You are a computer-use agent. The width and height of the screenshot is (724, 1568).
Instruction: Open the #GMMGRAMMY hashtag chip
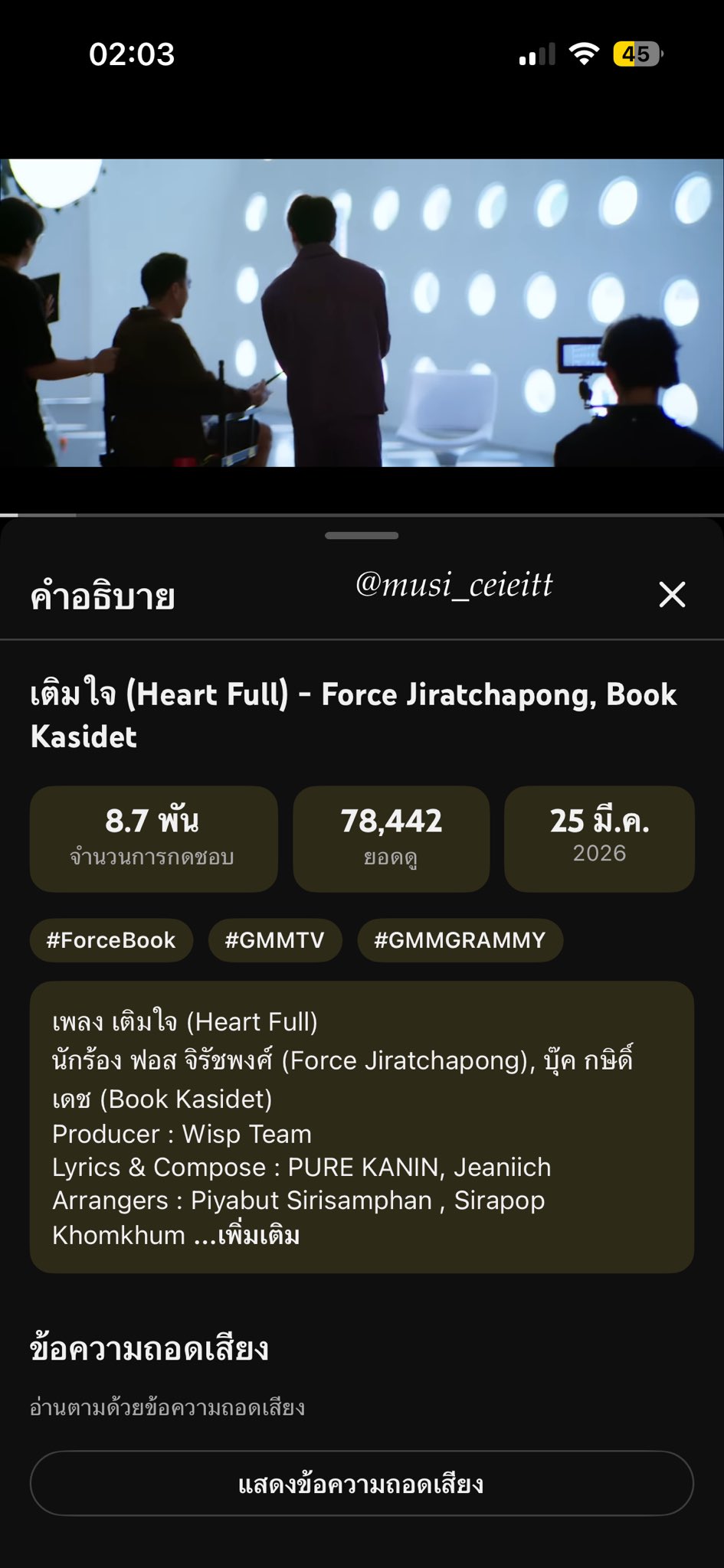[460, 940]
